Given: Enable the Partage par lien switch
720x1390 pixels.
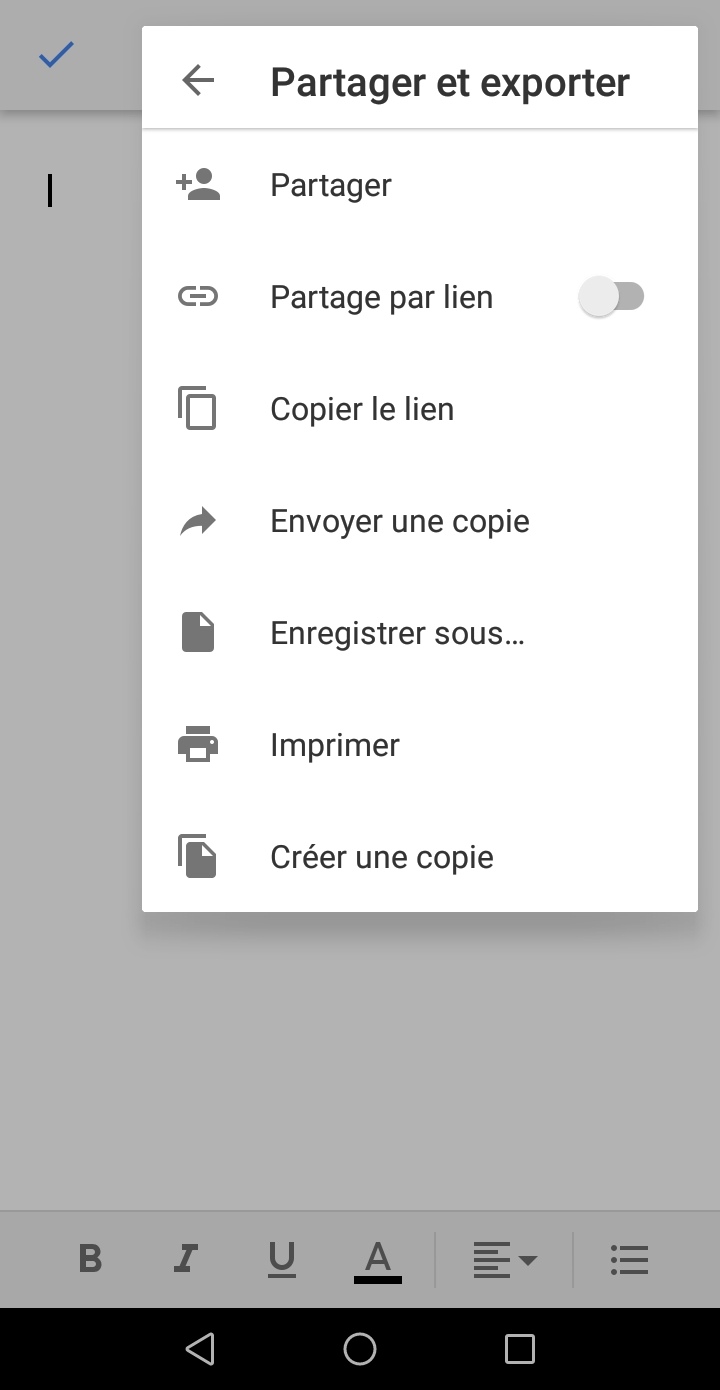Looking at the screenshot, I should pyautogui.click(x=612, y=297).
